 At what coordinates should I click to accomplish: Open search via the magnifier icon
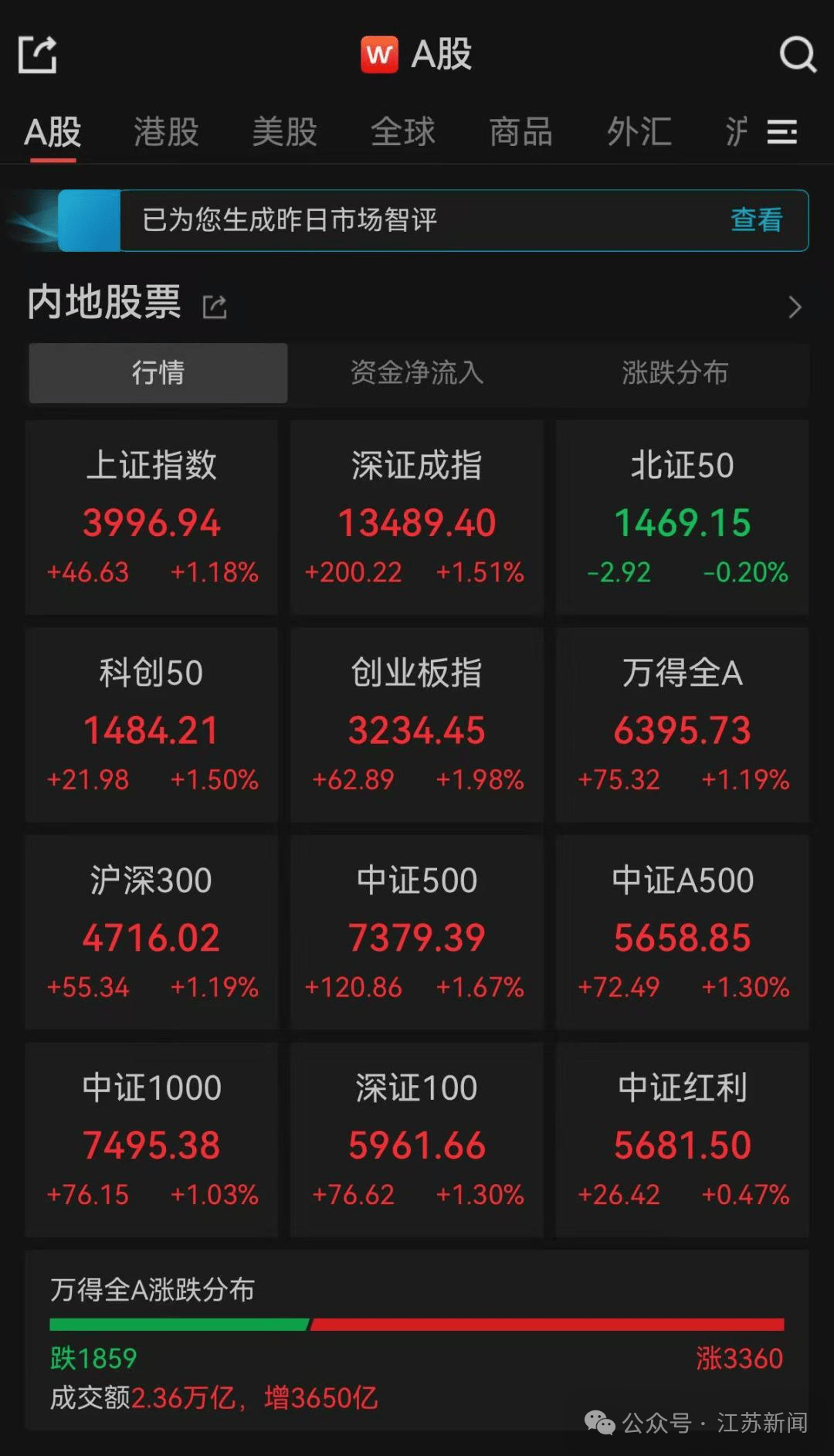click(x=798, y=54)
